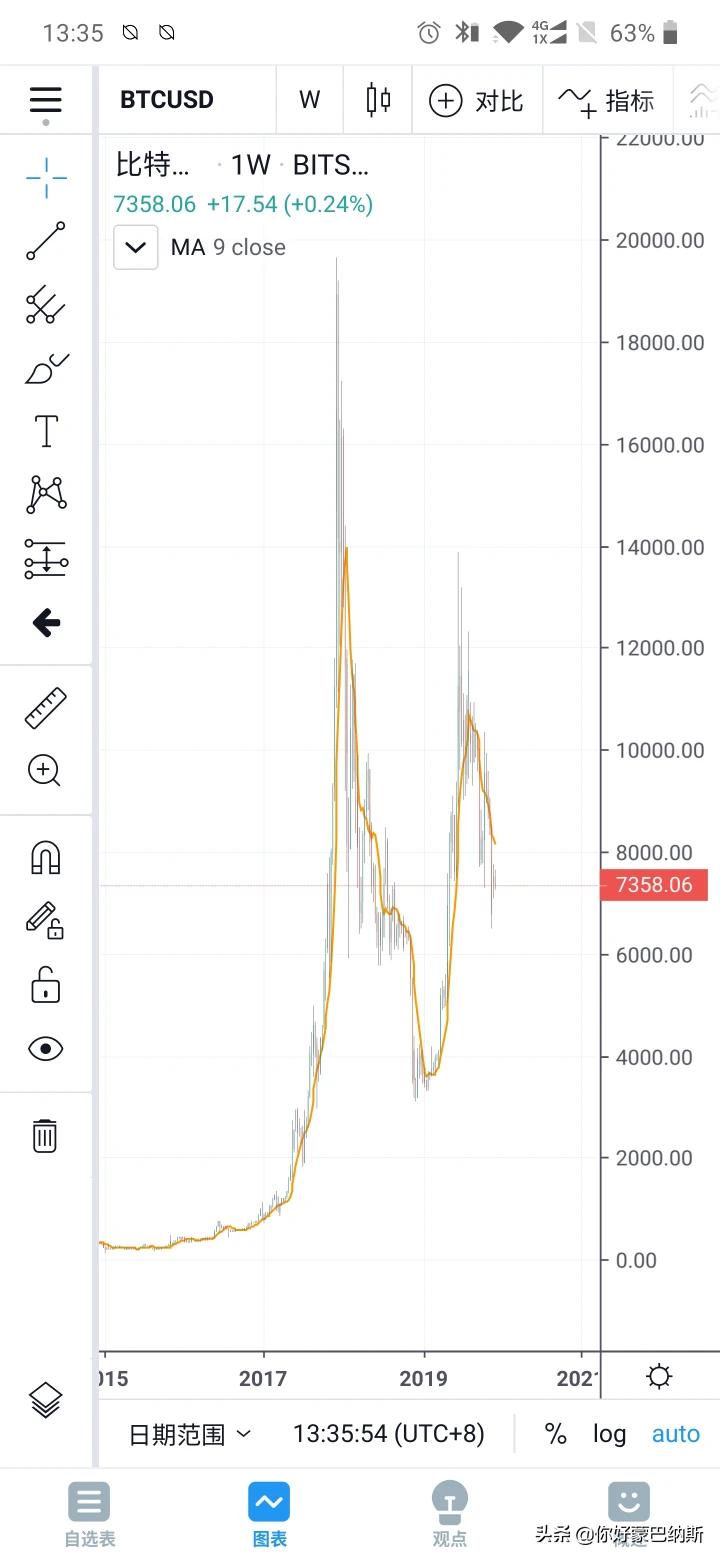The image size is (720, 1560).
Task: Select the trend line drawing tool
Action: 46,241
